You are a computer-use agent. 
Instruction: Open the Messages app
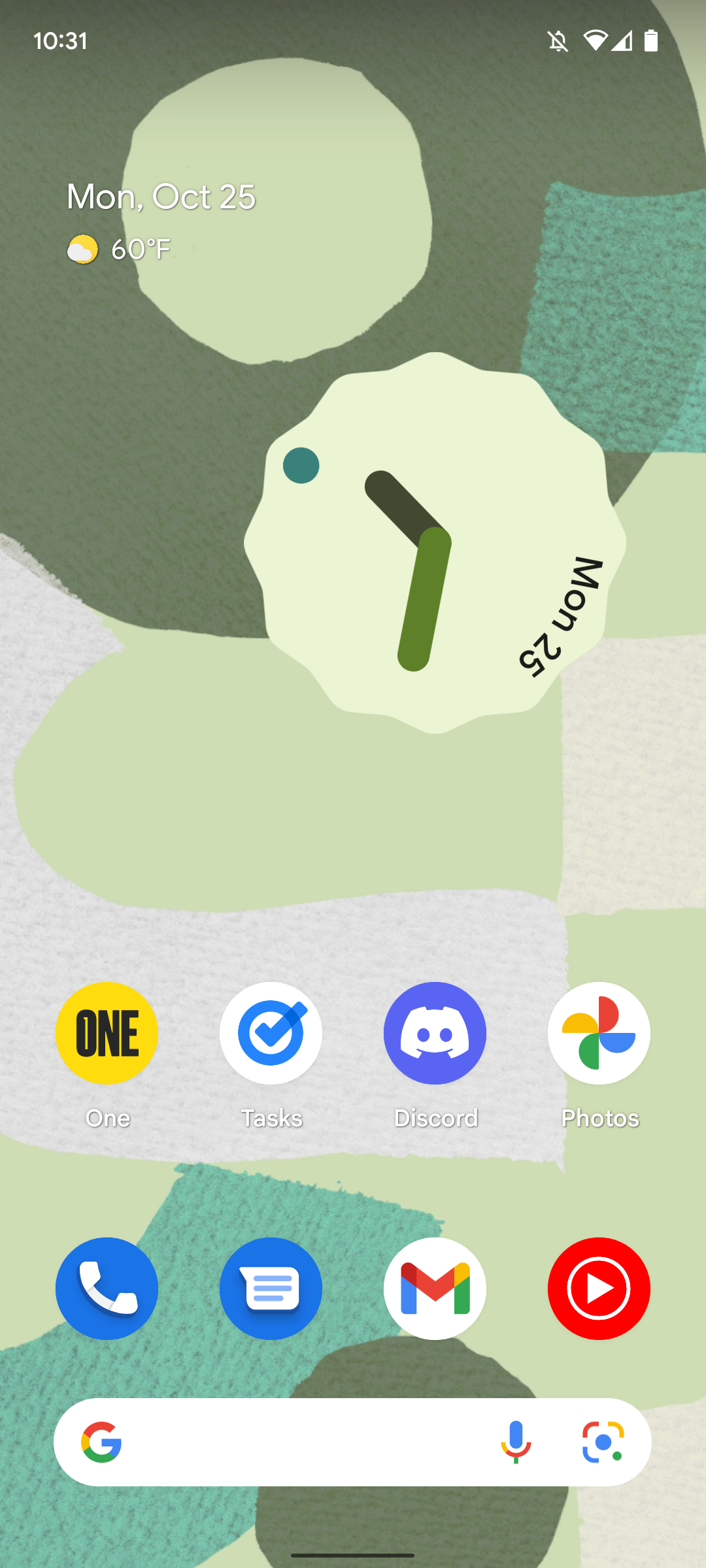click(271, 1288)
